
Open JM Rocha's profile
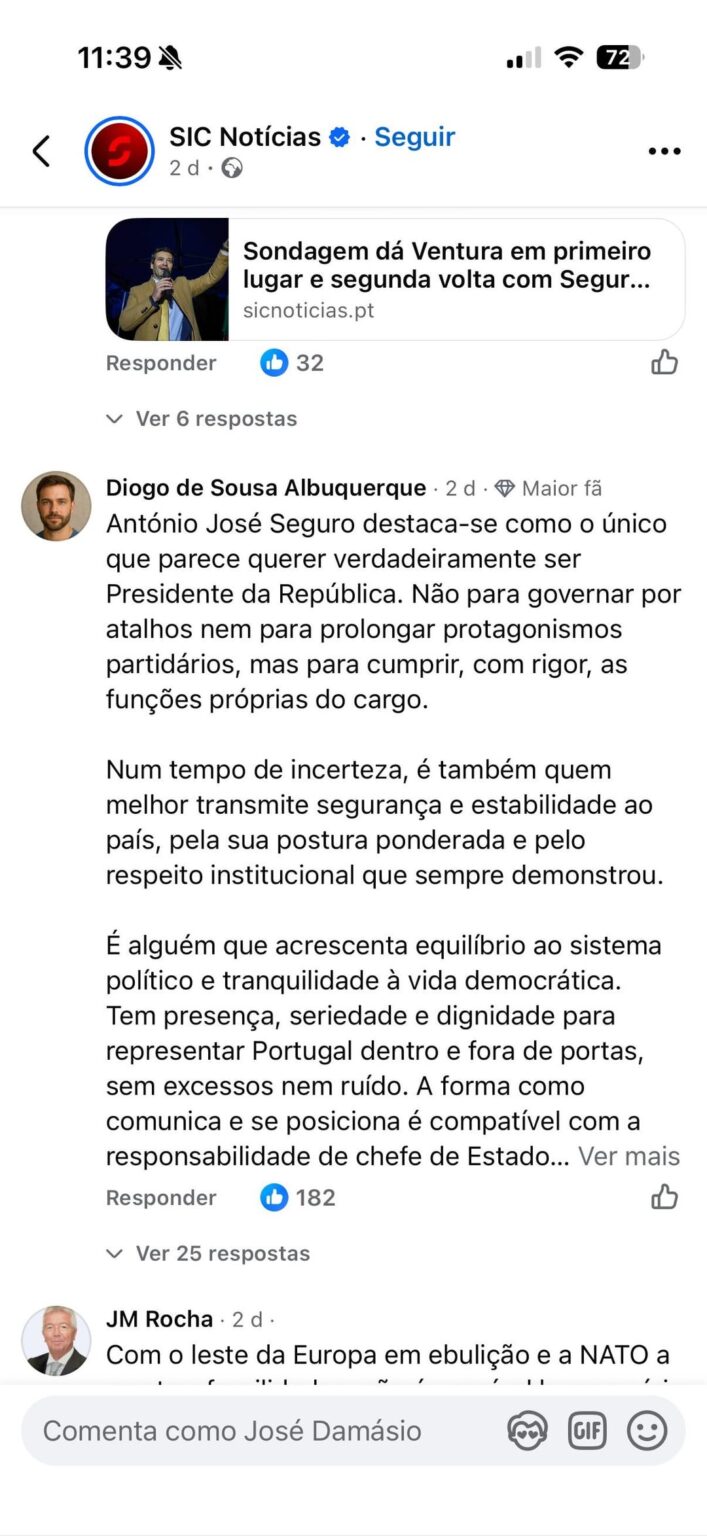point(159,1319)
